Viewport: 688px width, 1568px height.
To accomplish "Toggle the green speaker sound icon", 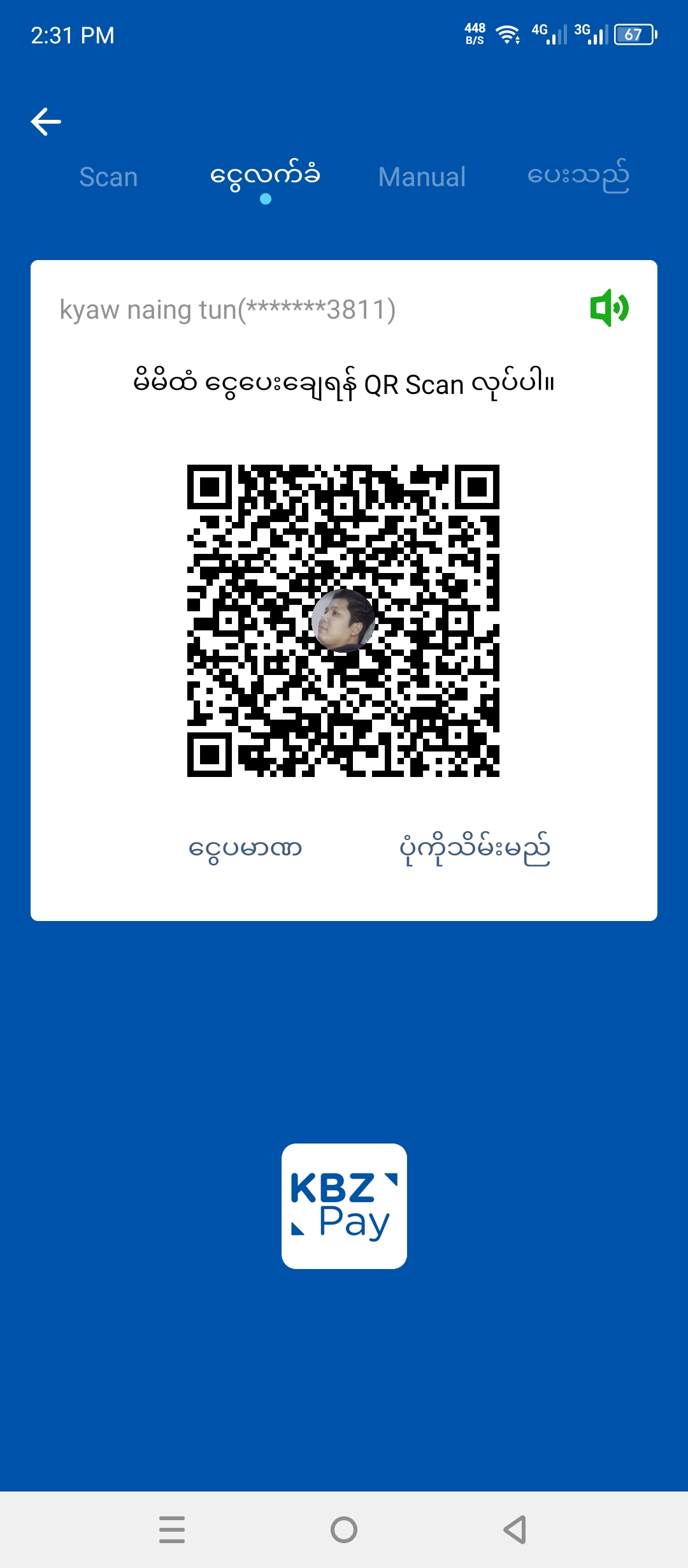I will point(609,308).
